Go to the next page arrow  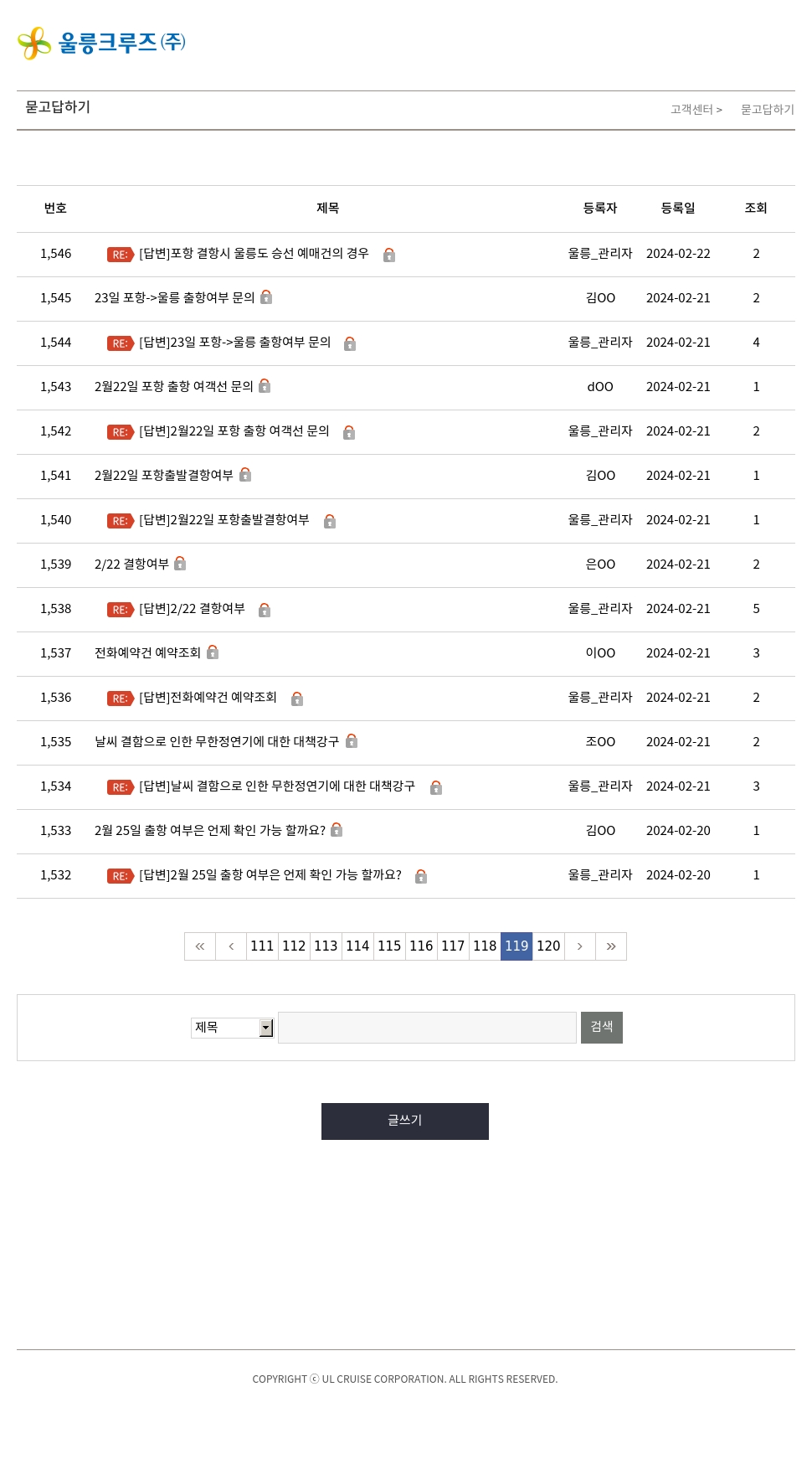pos(580,946)
